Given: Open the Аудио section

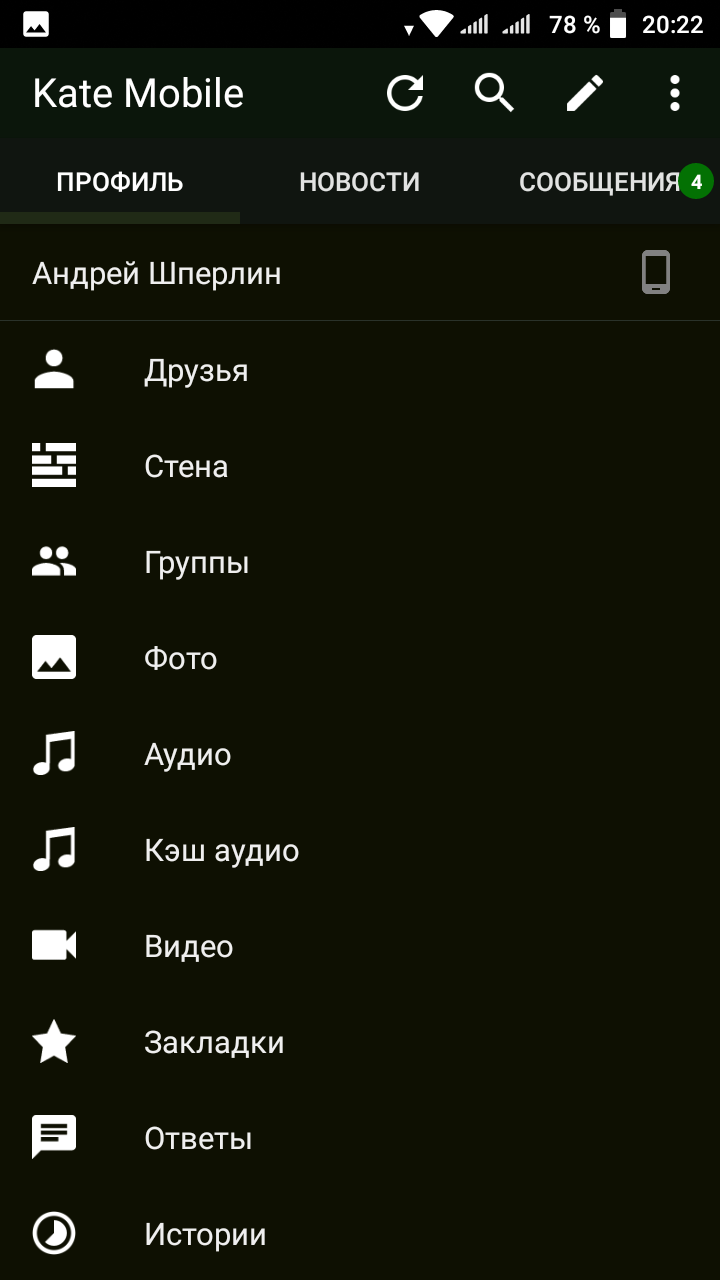Looking at the screenshot, I should [360, 755].
